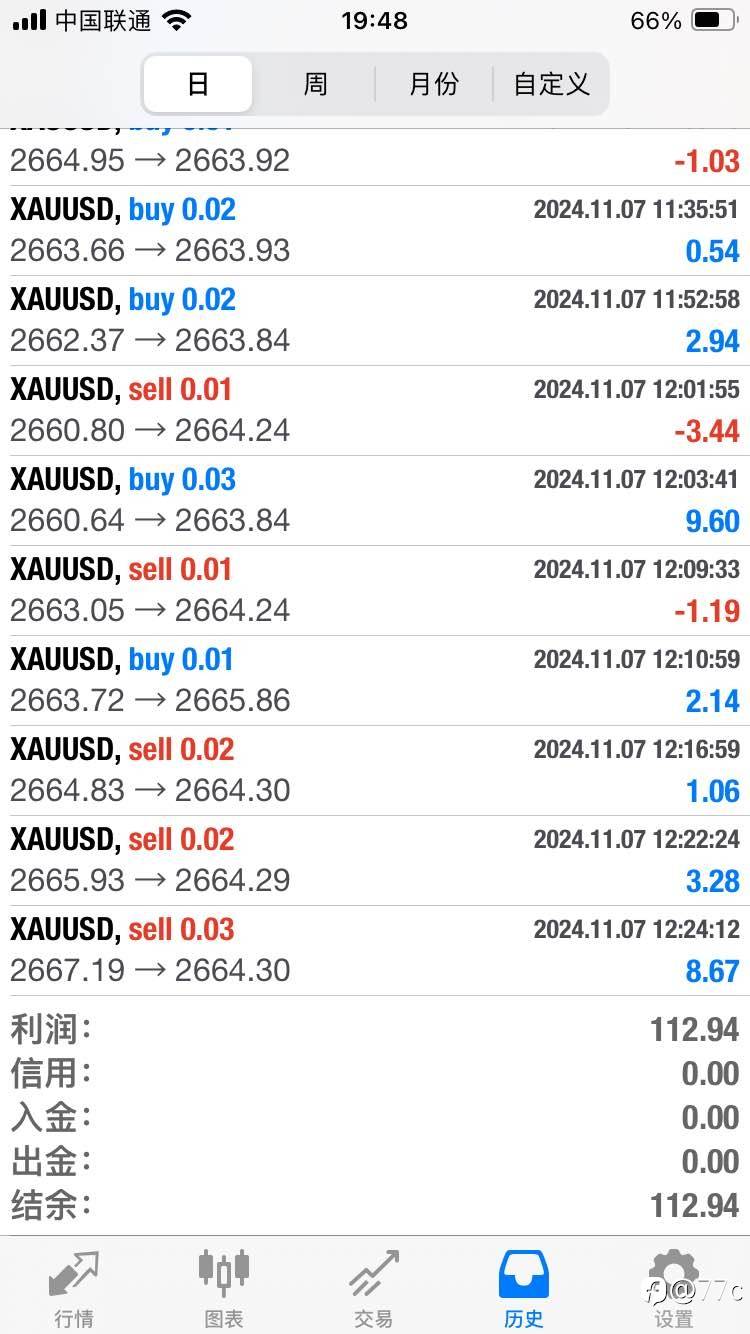The width and height of the screenshot is (750, 1334).
Task: Select the 日 (day) period tab
Action: tap(197, 84)
